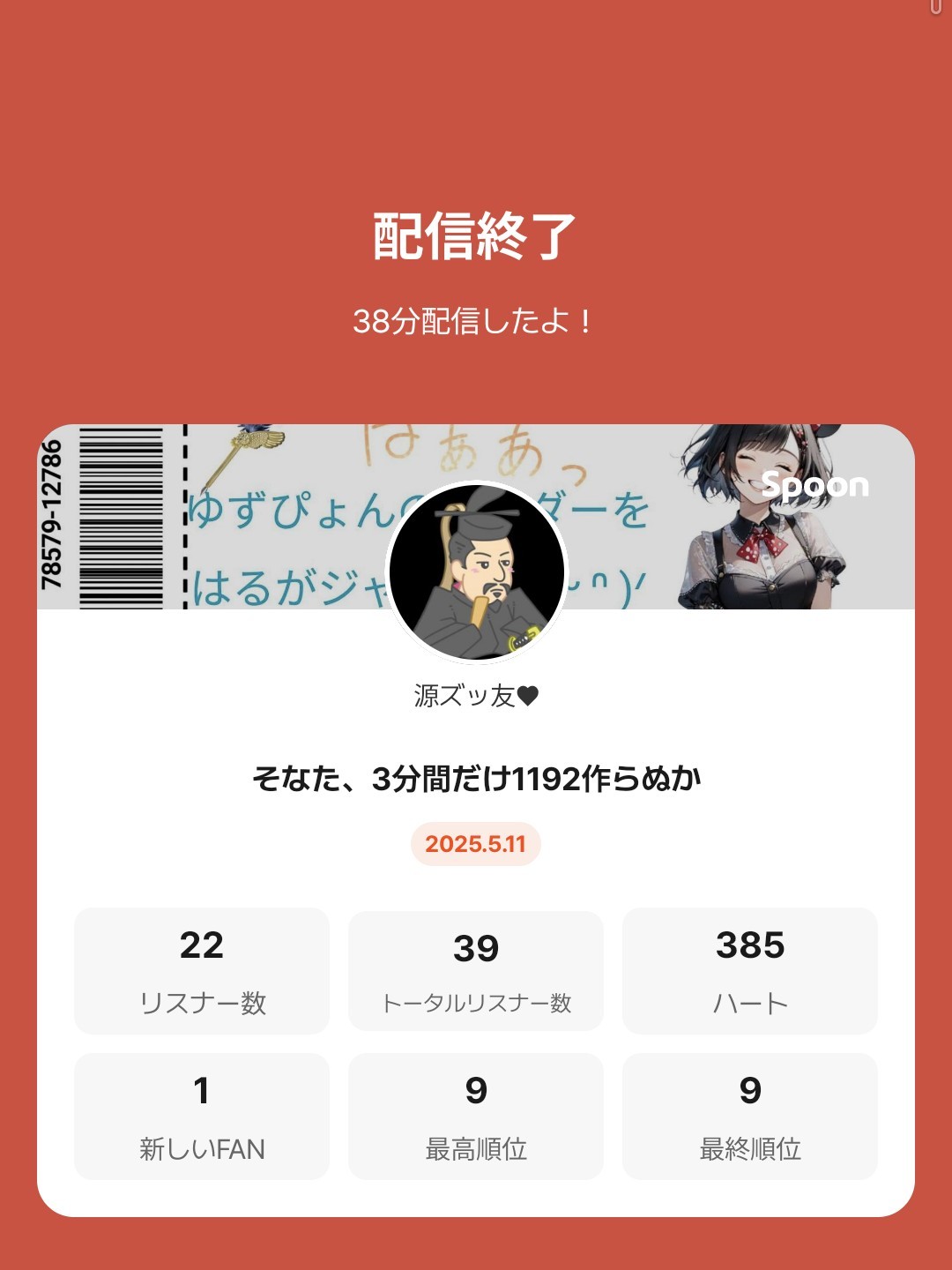Open the 2025.5.11 date badge
Screen dimensions: 952x1270
tap(476, 845)
